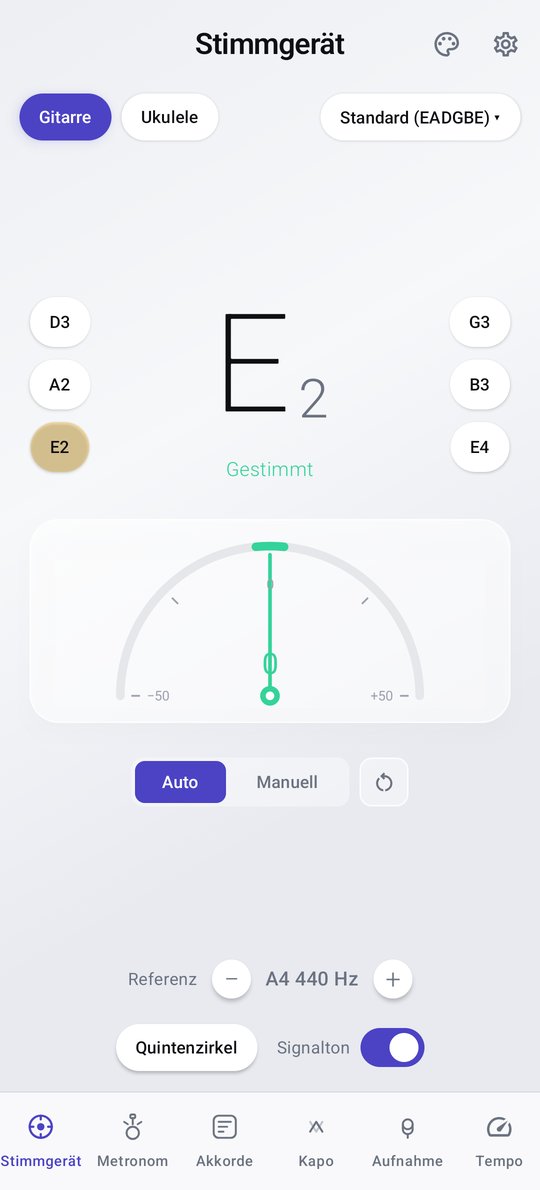Tap the reset arrow beside Manuell

point(384,782)
